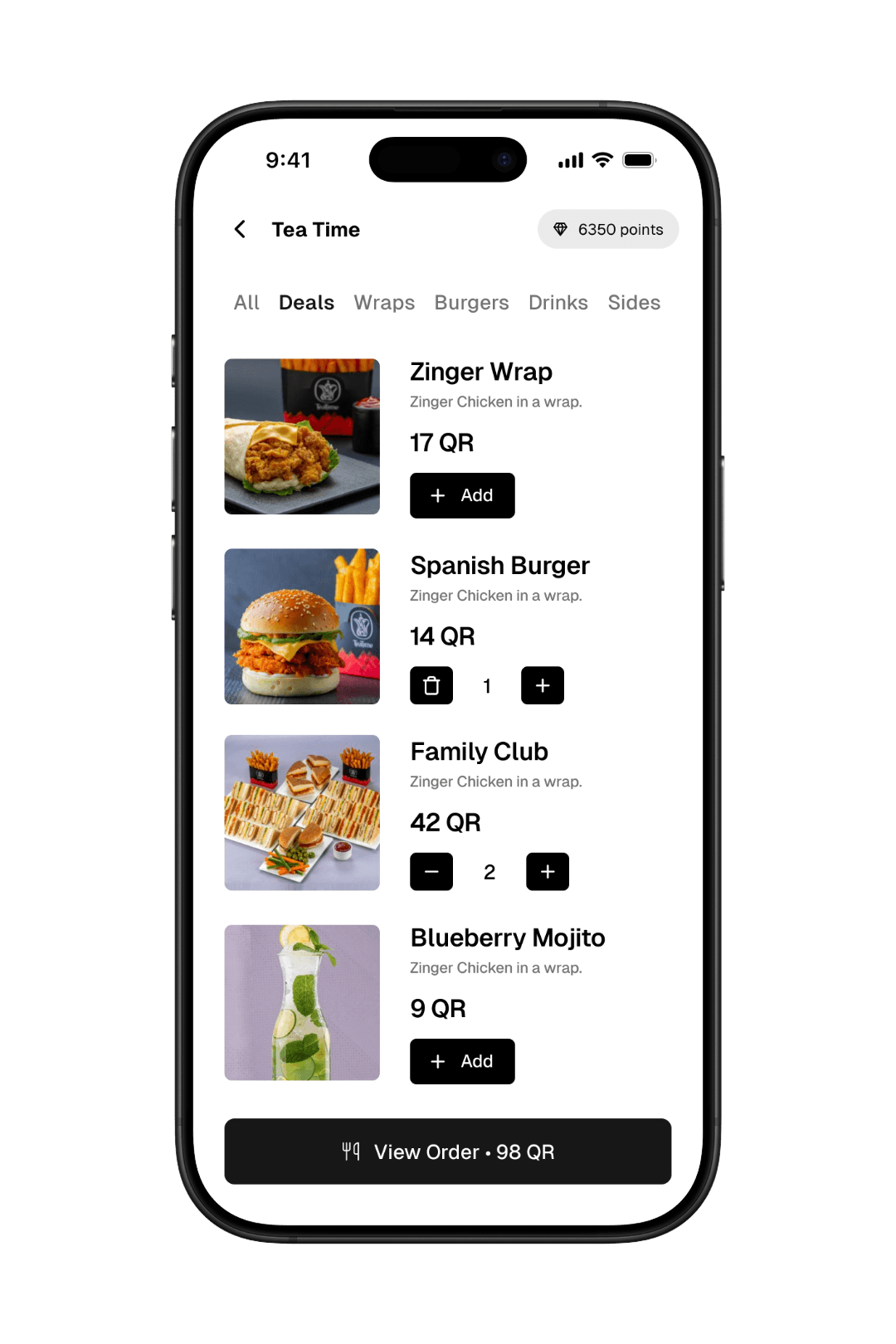896x1344 pixels.
Task: View Order totaling 98 QR
Action: (x=448, y=1152)
